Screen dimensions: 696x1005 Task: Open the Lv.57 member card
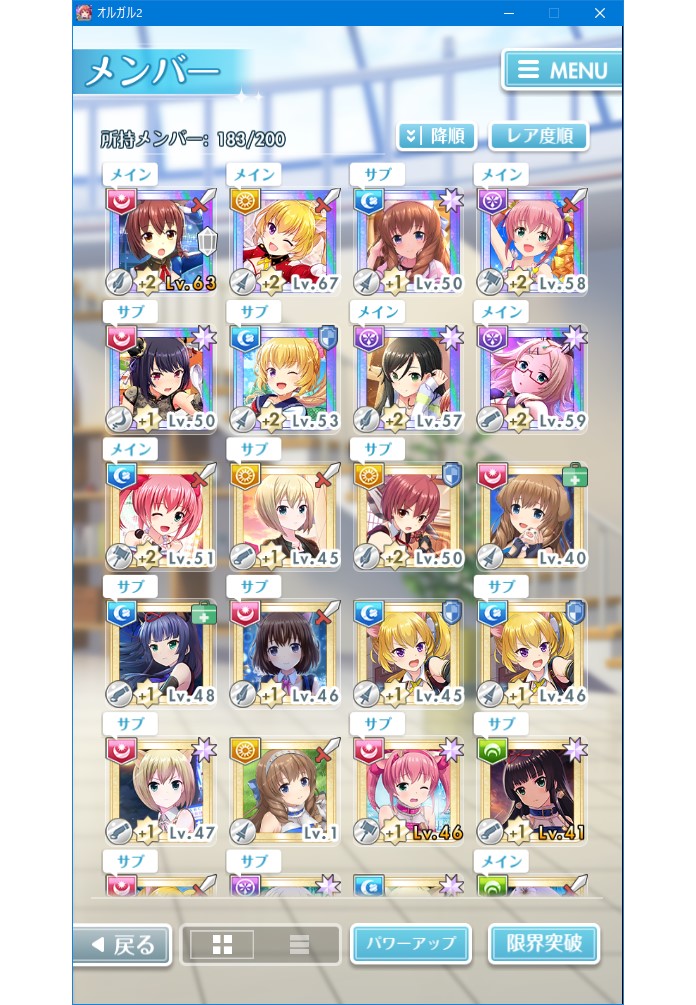pos(408,379)
